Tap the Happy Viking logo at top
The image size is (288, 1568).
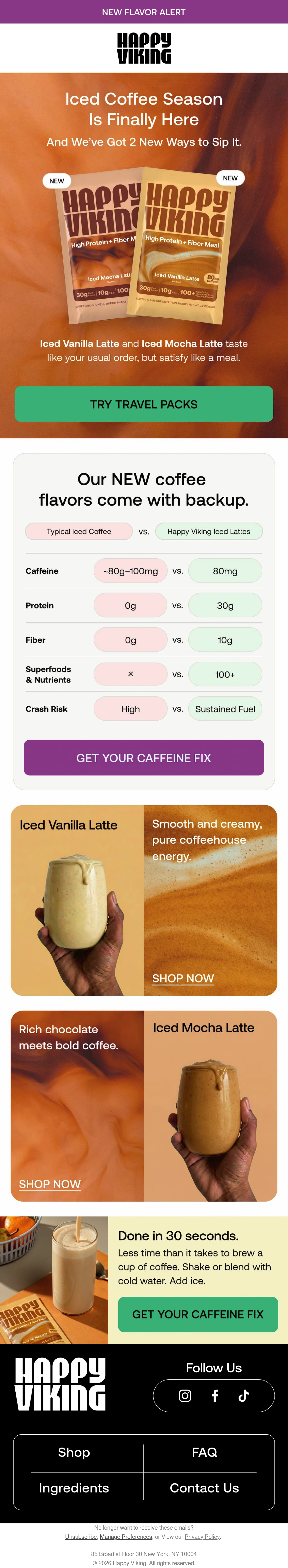pyautogui.click(x=144, y=48)
